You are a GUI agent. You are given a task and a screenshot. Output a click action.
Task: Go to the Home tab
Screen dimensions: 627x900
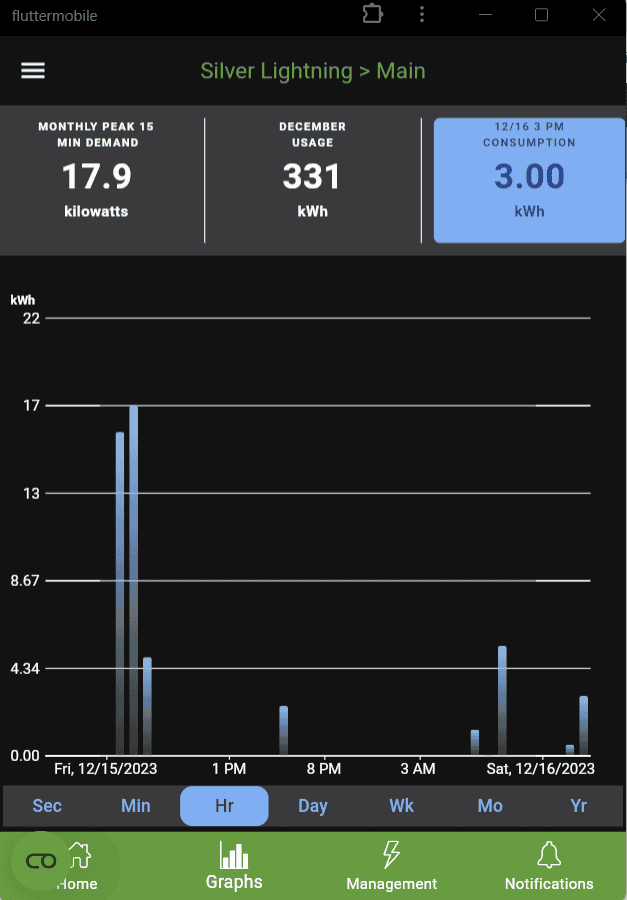(x=78, y=866)
